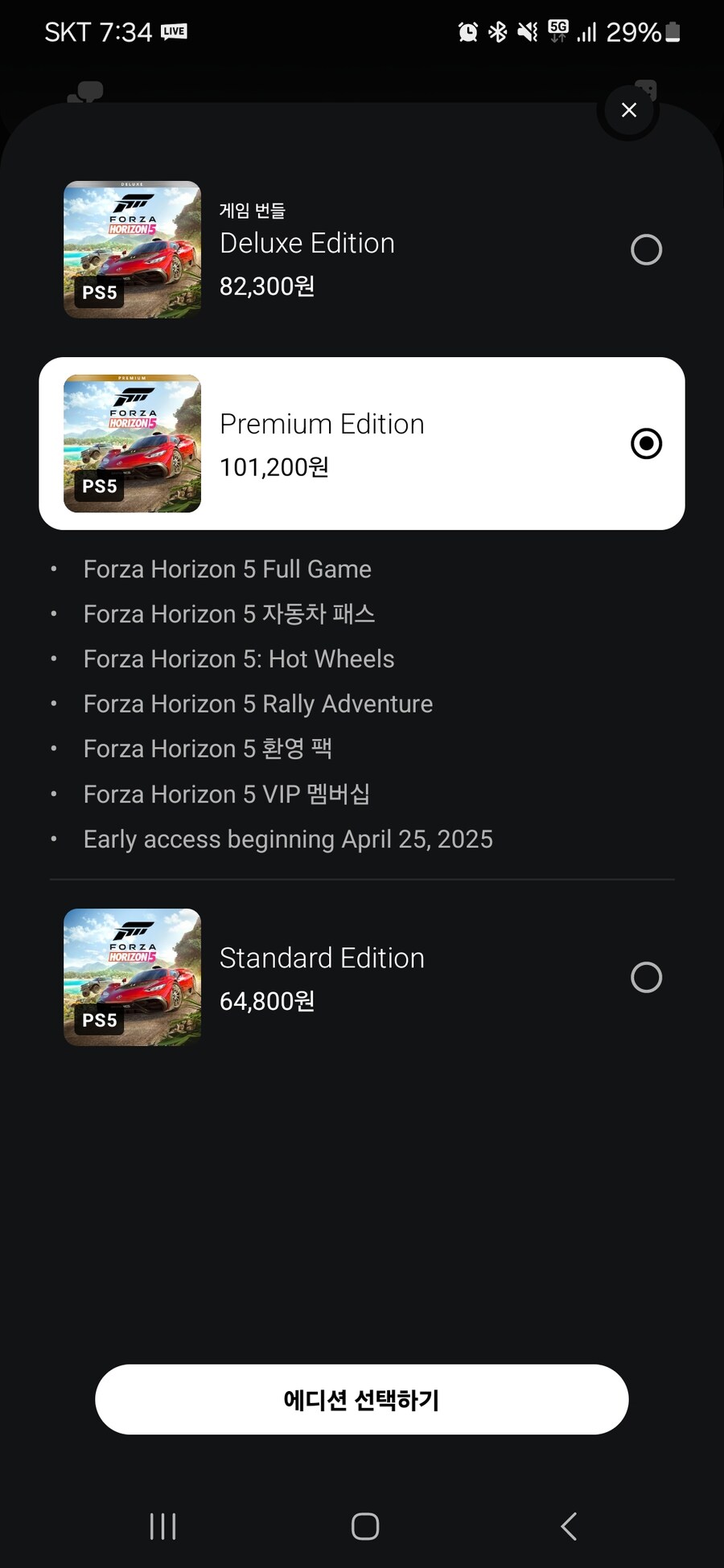Select the Standard Edition radio button
The width and height of the screenshot is (724, 1568).
(x=646, y=978)
